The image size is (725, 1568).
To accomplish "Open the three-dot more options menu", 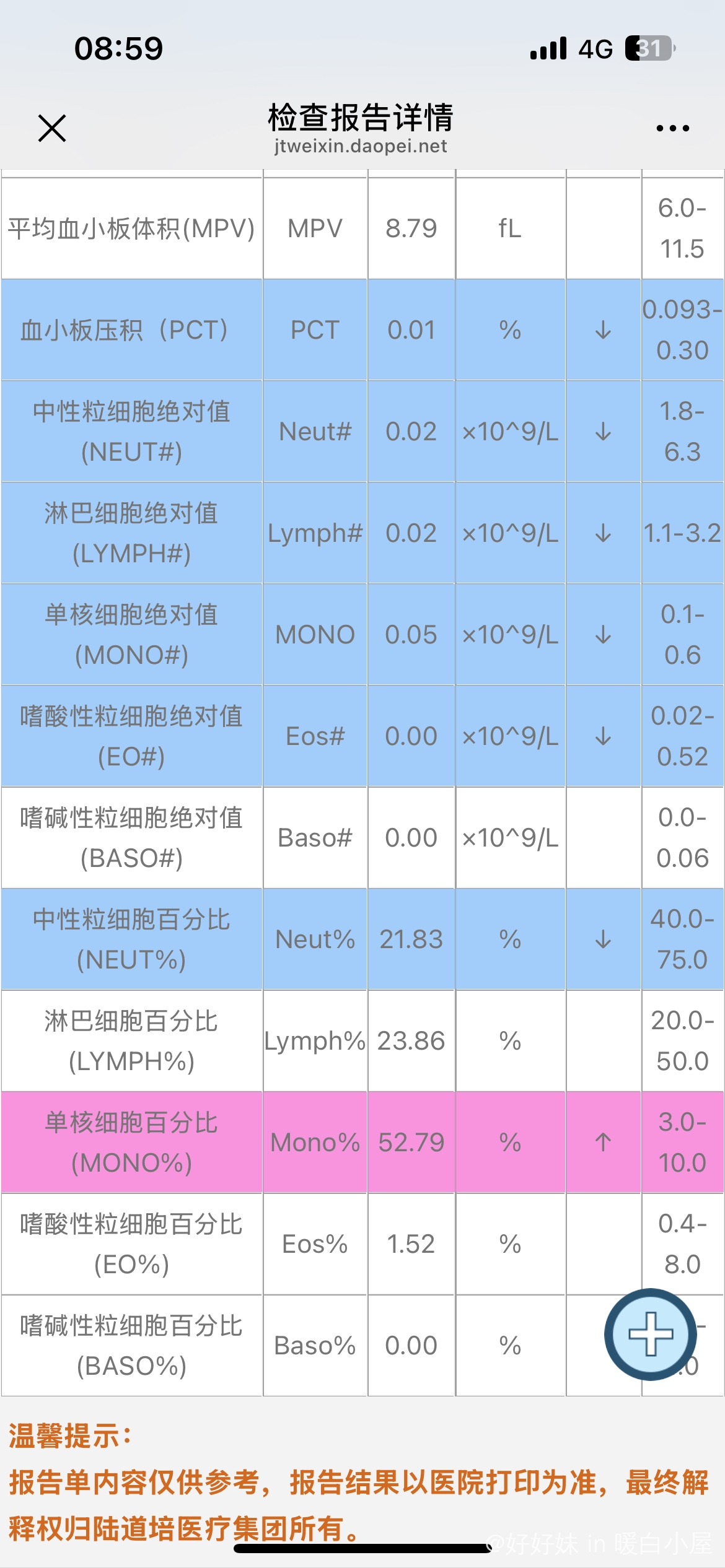I will [672, 128].
